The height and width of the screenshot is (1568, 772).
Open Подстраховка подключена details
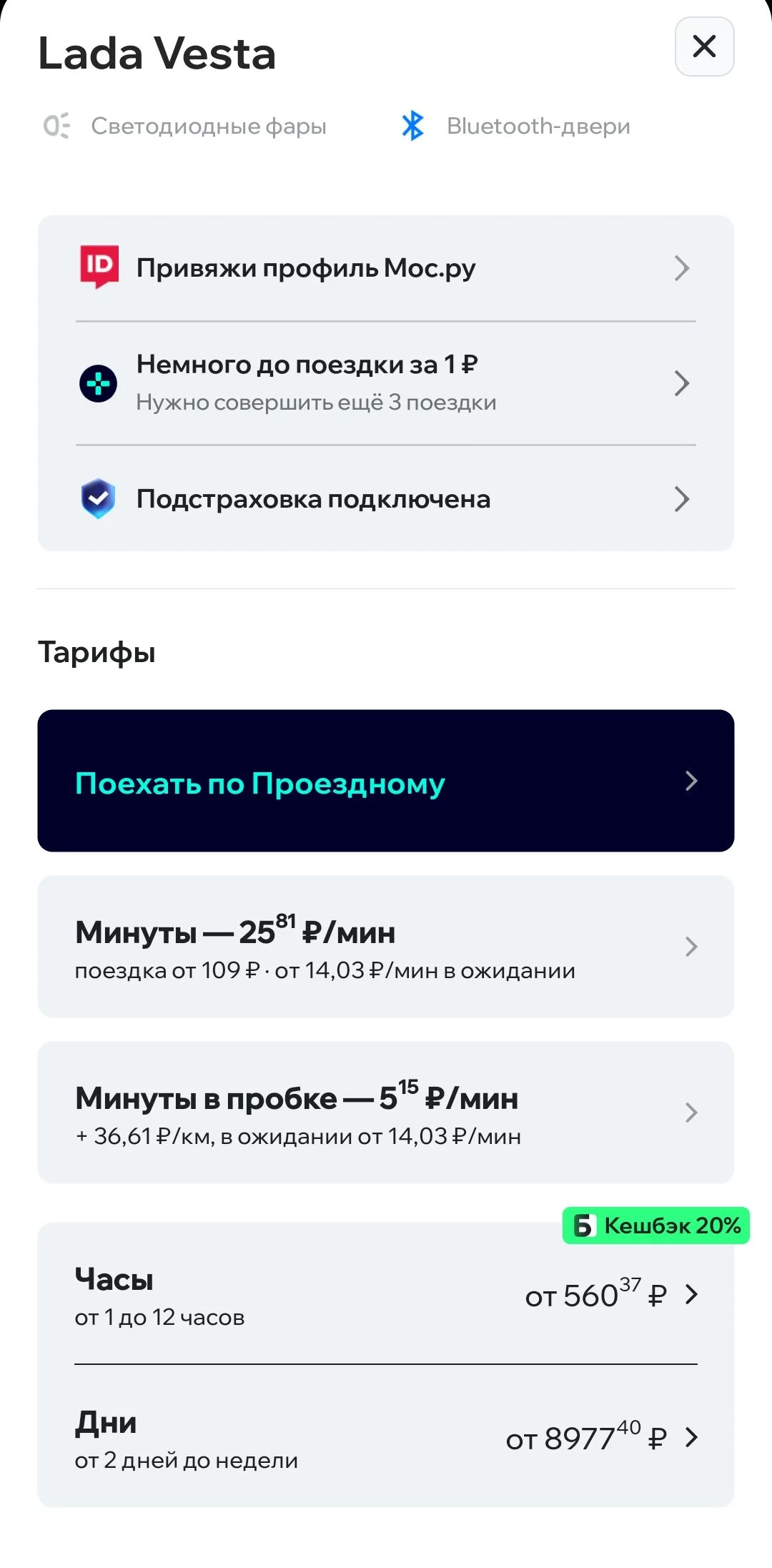(x=386, y=498)
